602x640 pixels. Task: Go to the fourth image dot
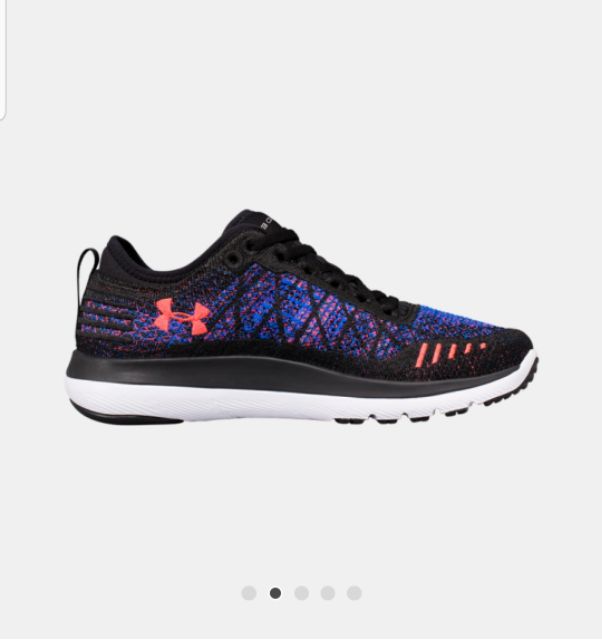(328, 593)
